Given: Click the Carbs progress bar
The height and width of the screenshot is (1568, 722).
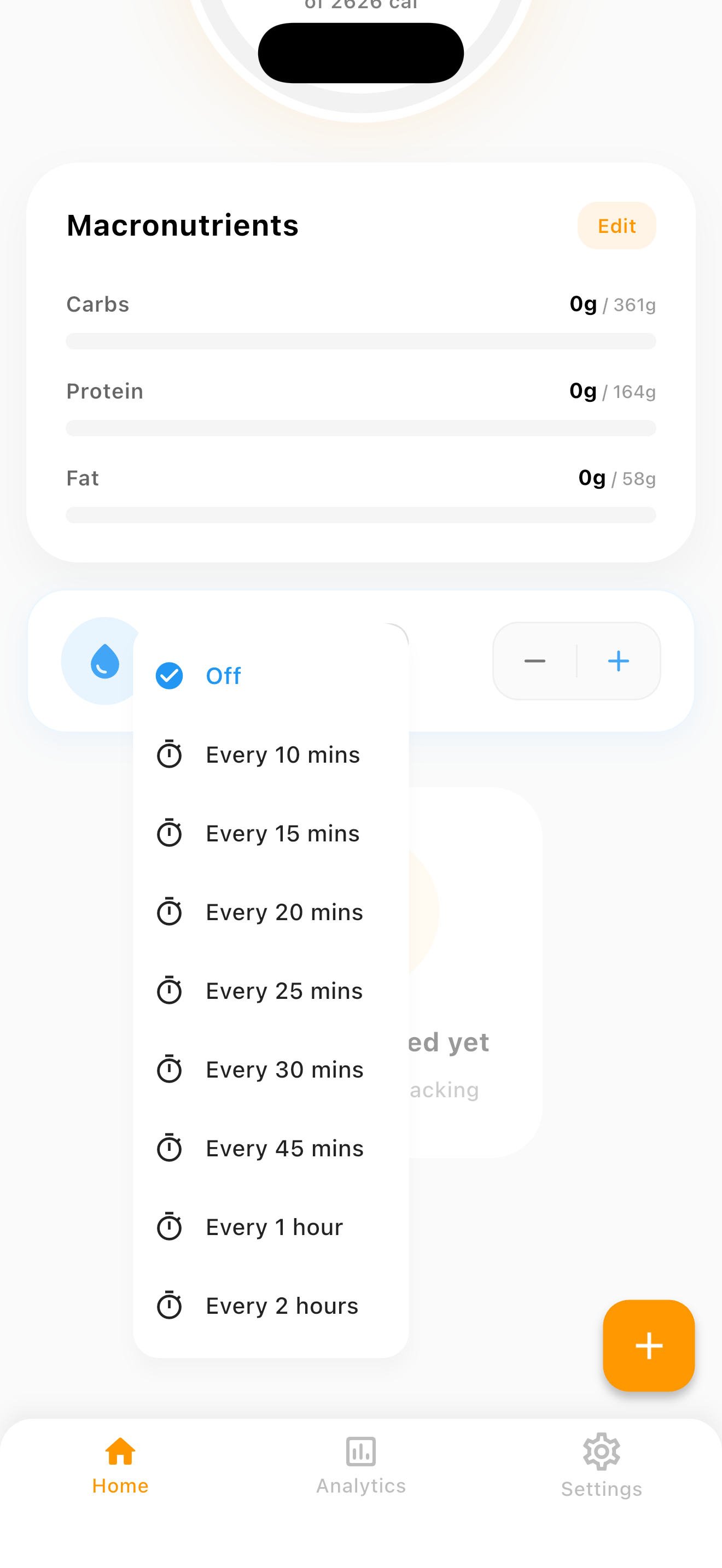Looking at the screenshot, I should 360,341.
